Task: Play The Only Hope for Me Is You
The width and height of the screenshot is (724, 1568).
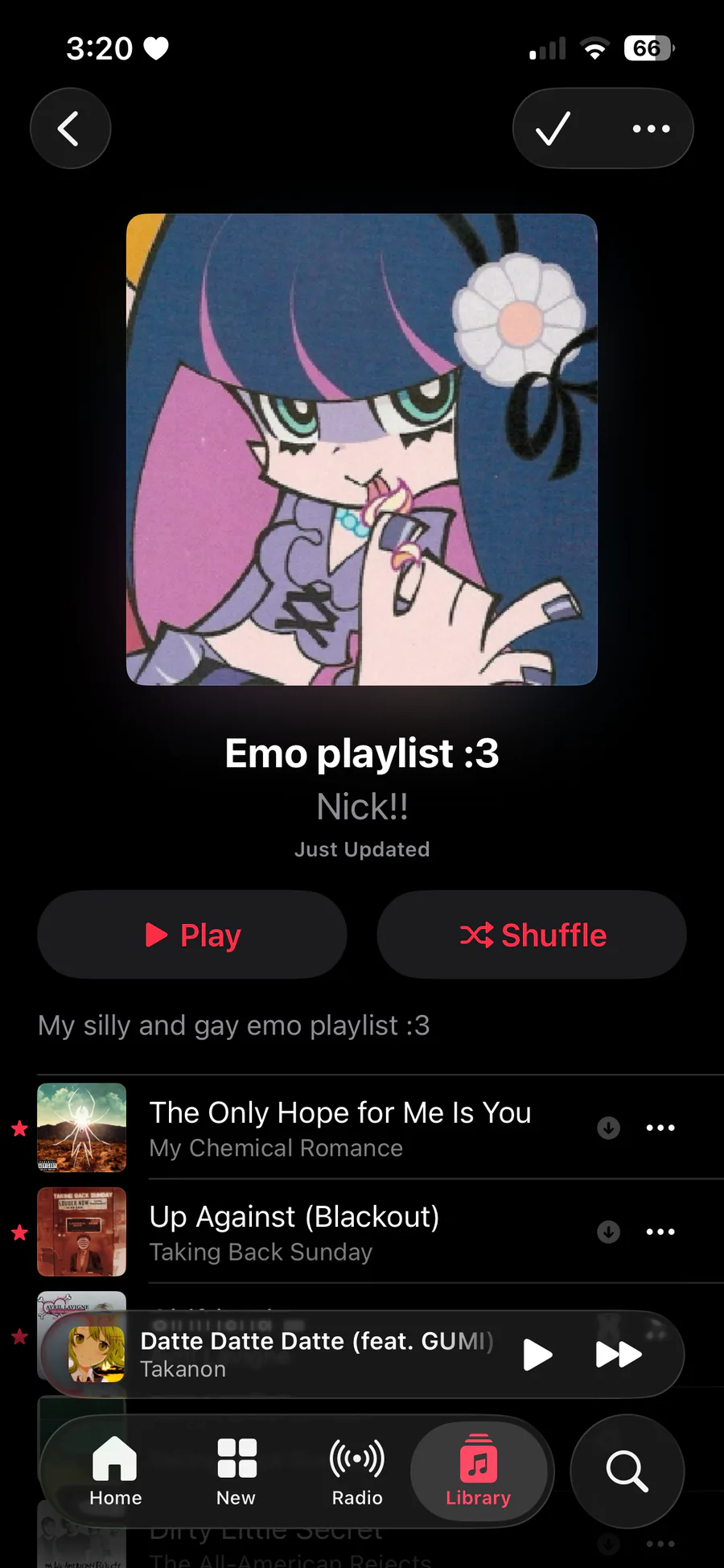Action: [x=339, y=1128]
